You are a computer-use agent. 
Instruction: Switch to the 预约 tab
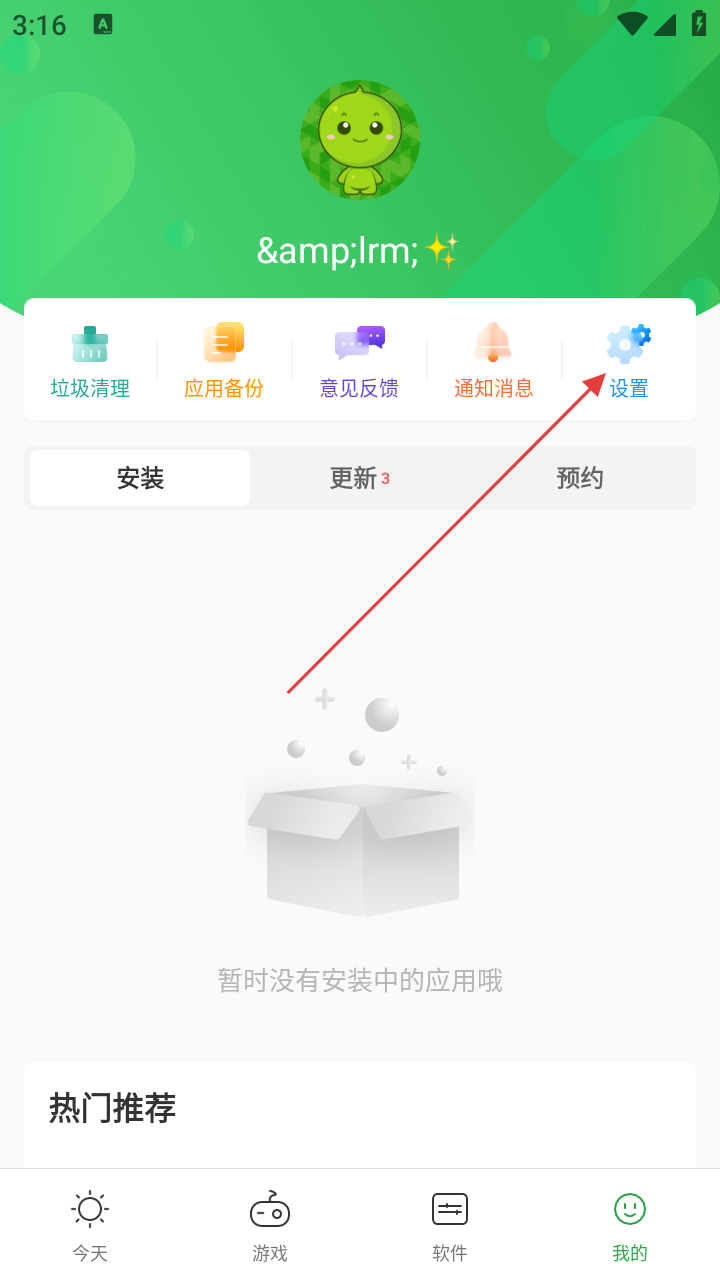(580, 478)
